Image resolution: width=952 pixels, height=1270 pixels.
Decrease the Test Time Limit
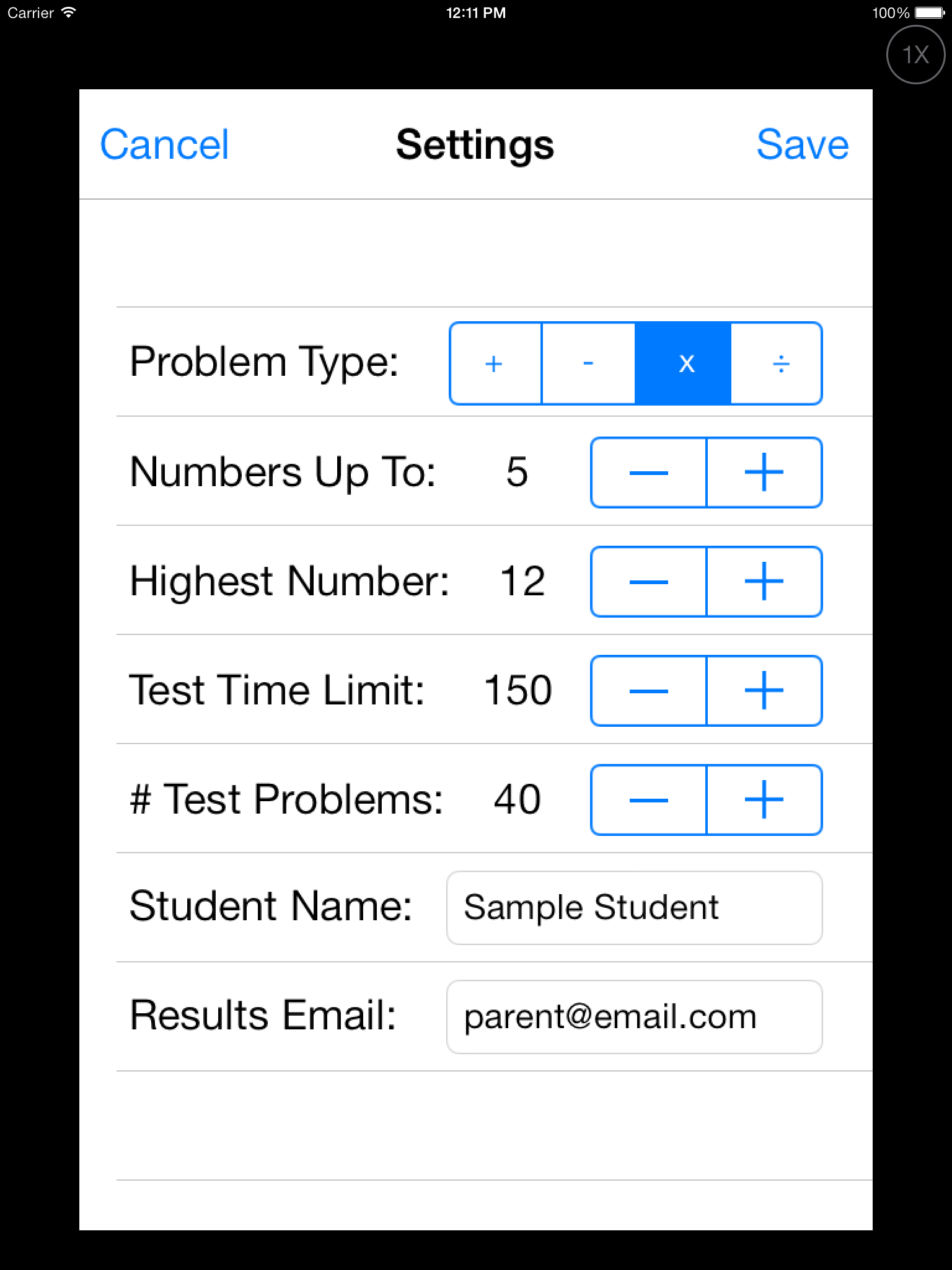click(648, 691)
